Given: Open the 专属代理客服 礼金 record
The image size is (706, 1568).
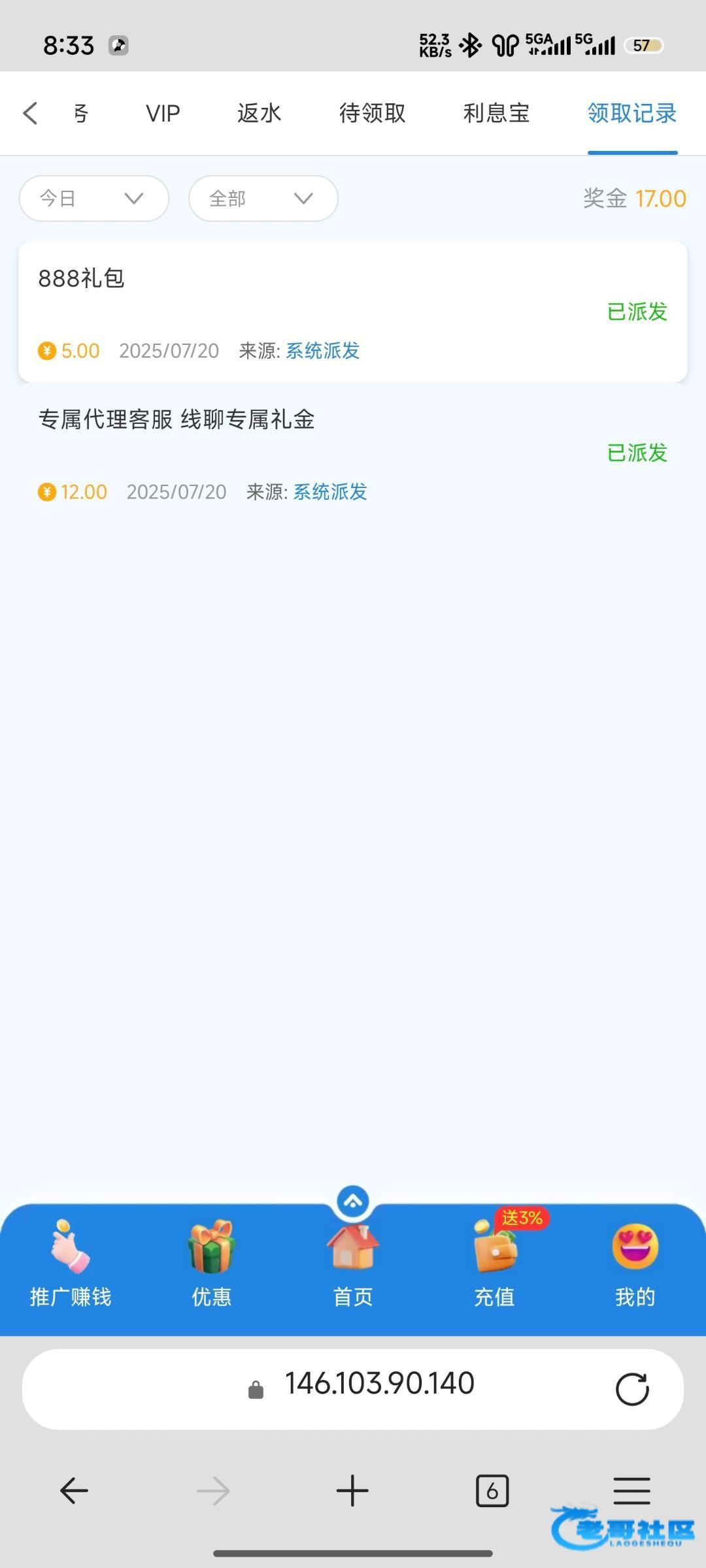Looking at the screenshot, I should (353, 453).
